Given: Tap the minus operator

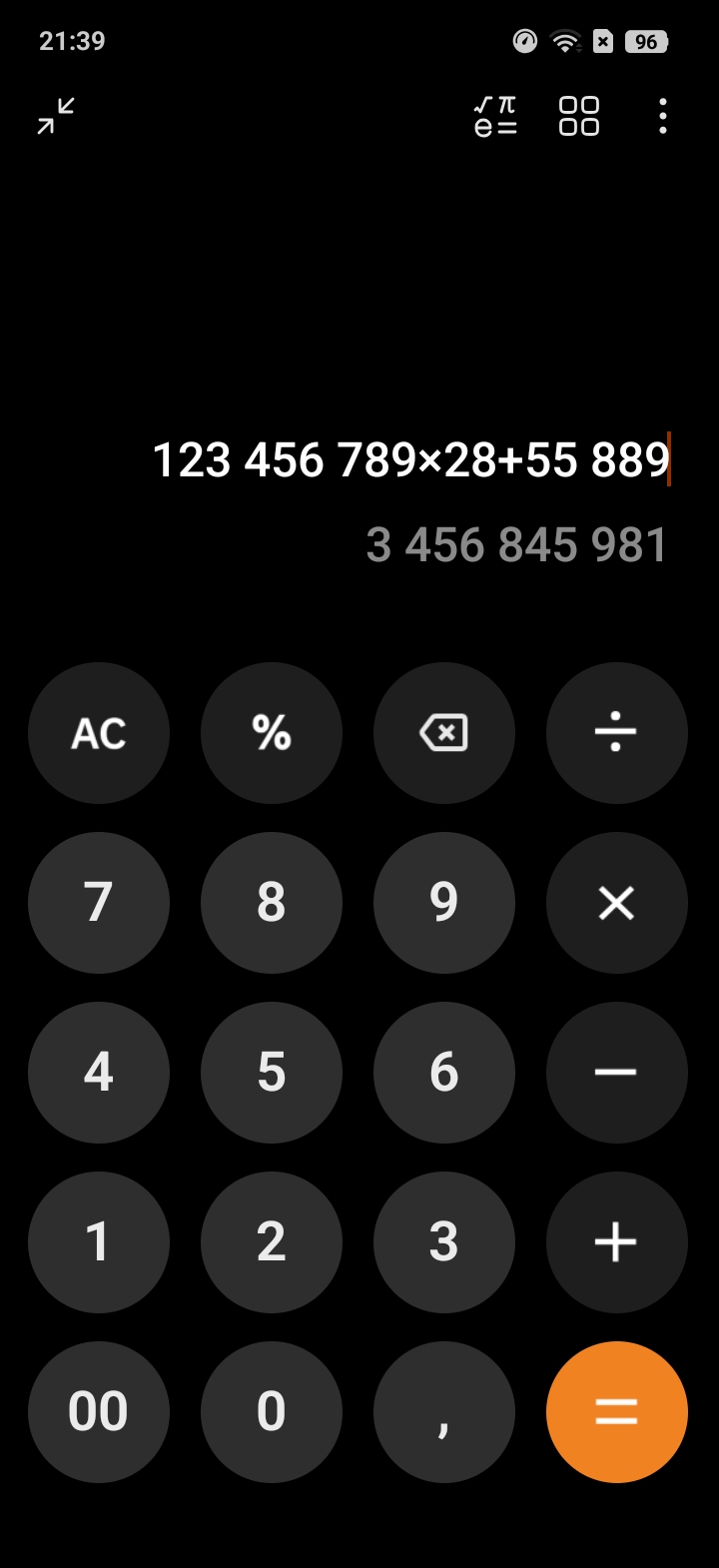Looking at the screenshot, I should [616, 1073].
